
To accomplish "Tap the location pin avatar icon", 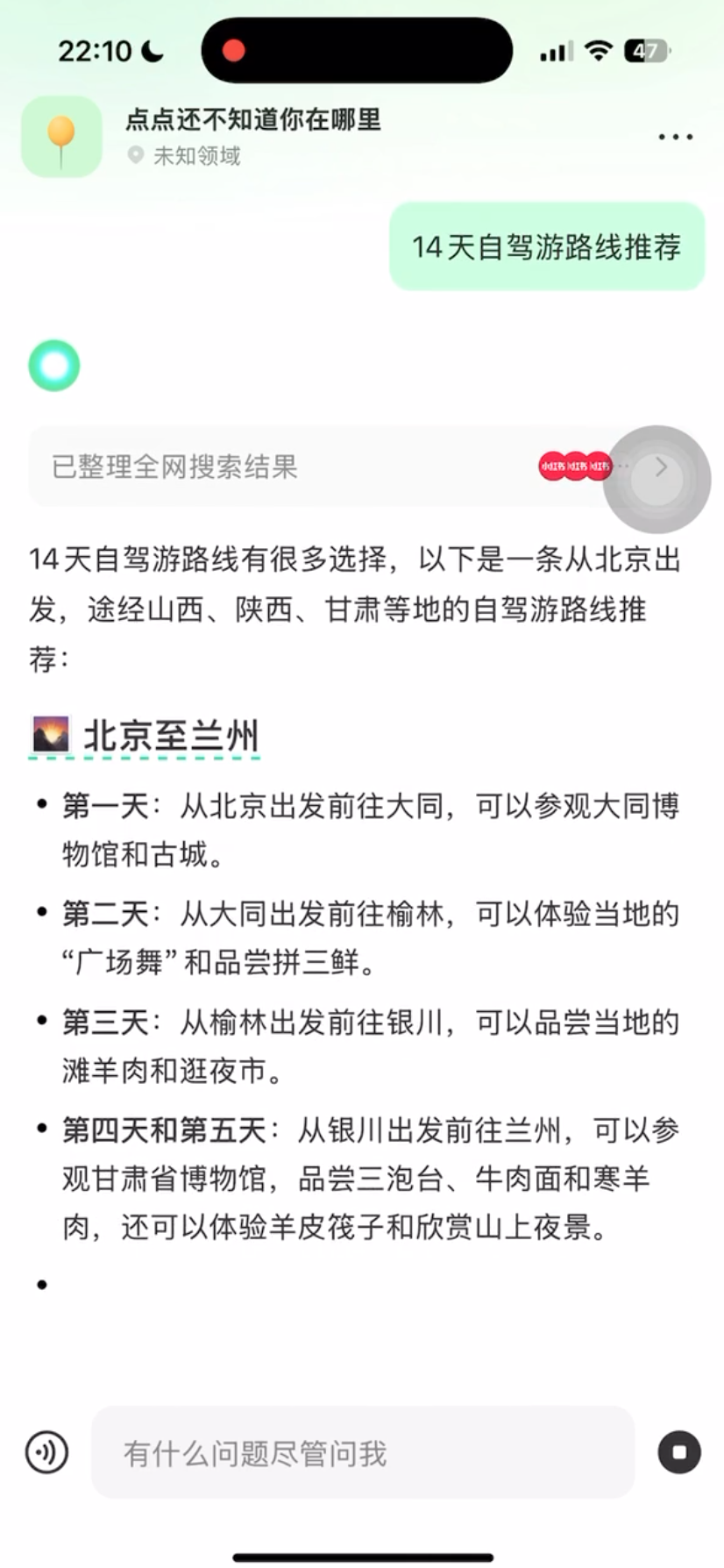I will (61, 137).
